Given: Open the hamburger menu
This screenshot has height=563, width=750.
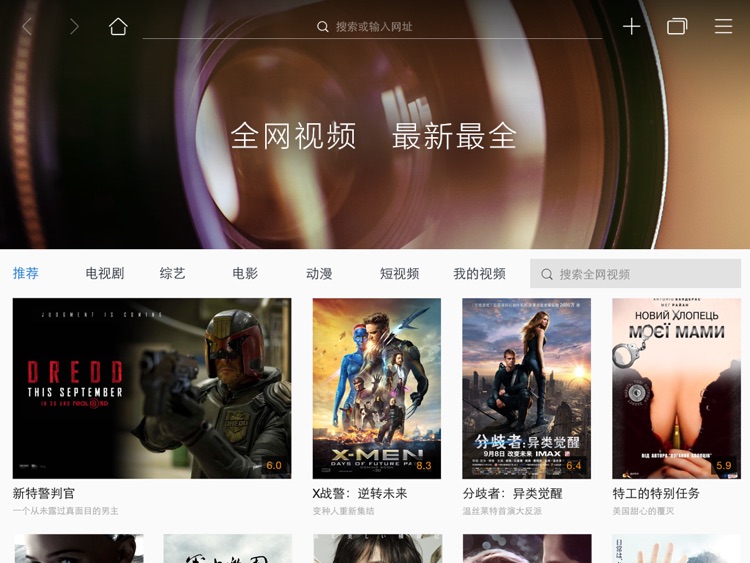Looking at the screenshot, I should [x=723, y=27].
